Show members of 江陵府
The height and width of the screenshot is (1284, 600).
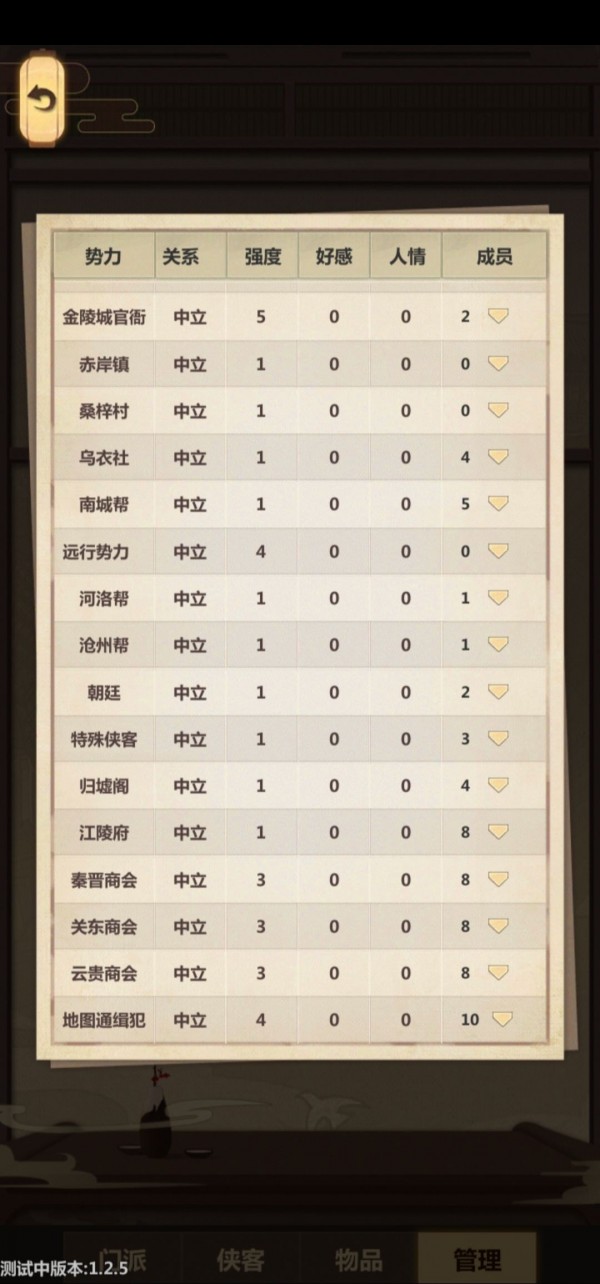tap(498, 832)
